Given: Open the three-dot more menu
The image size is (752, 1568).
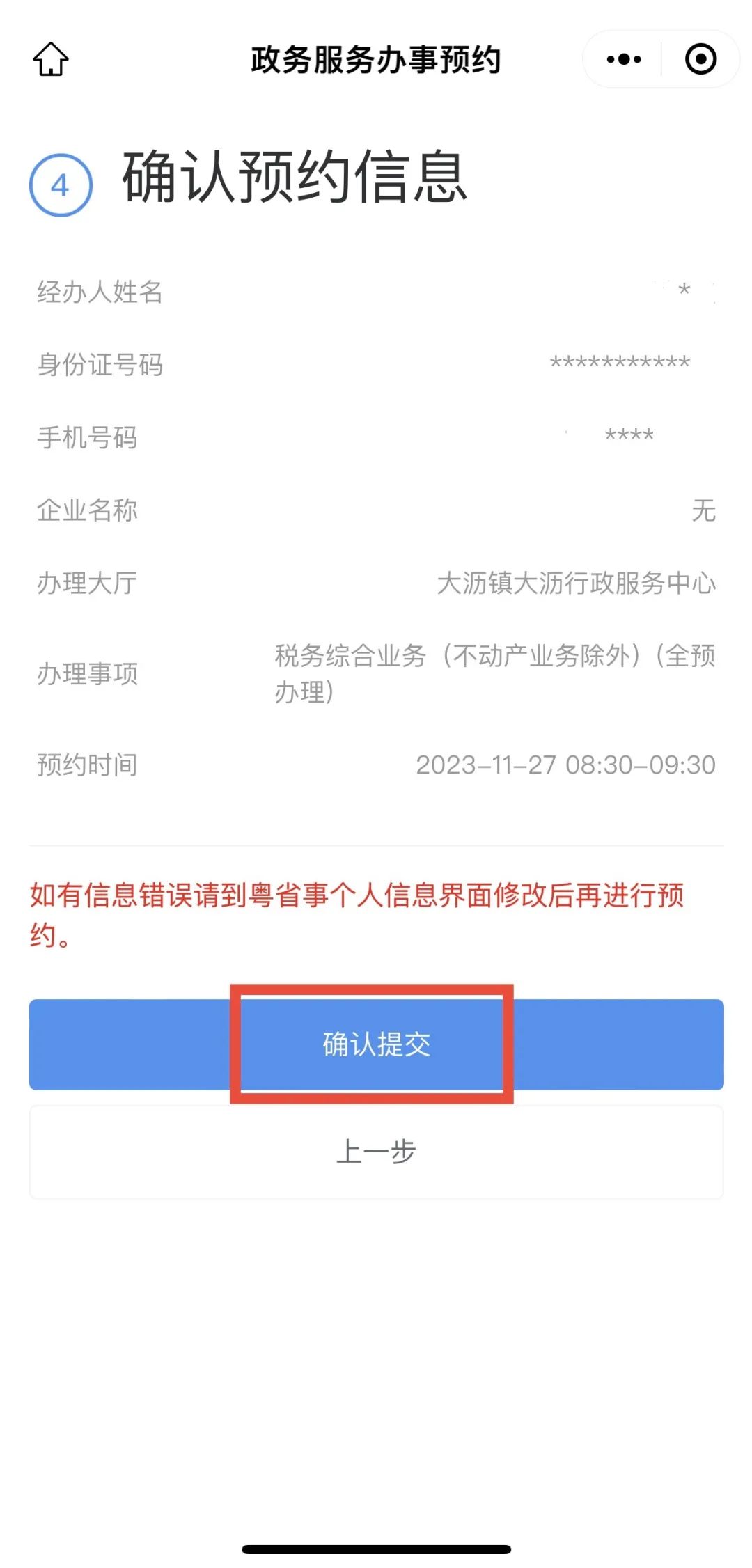Looking at the screenshot, I should 624,59.
